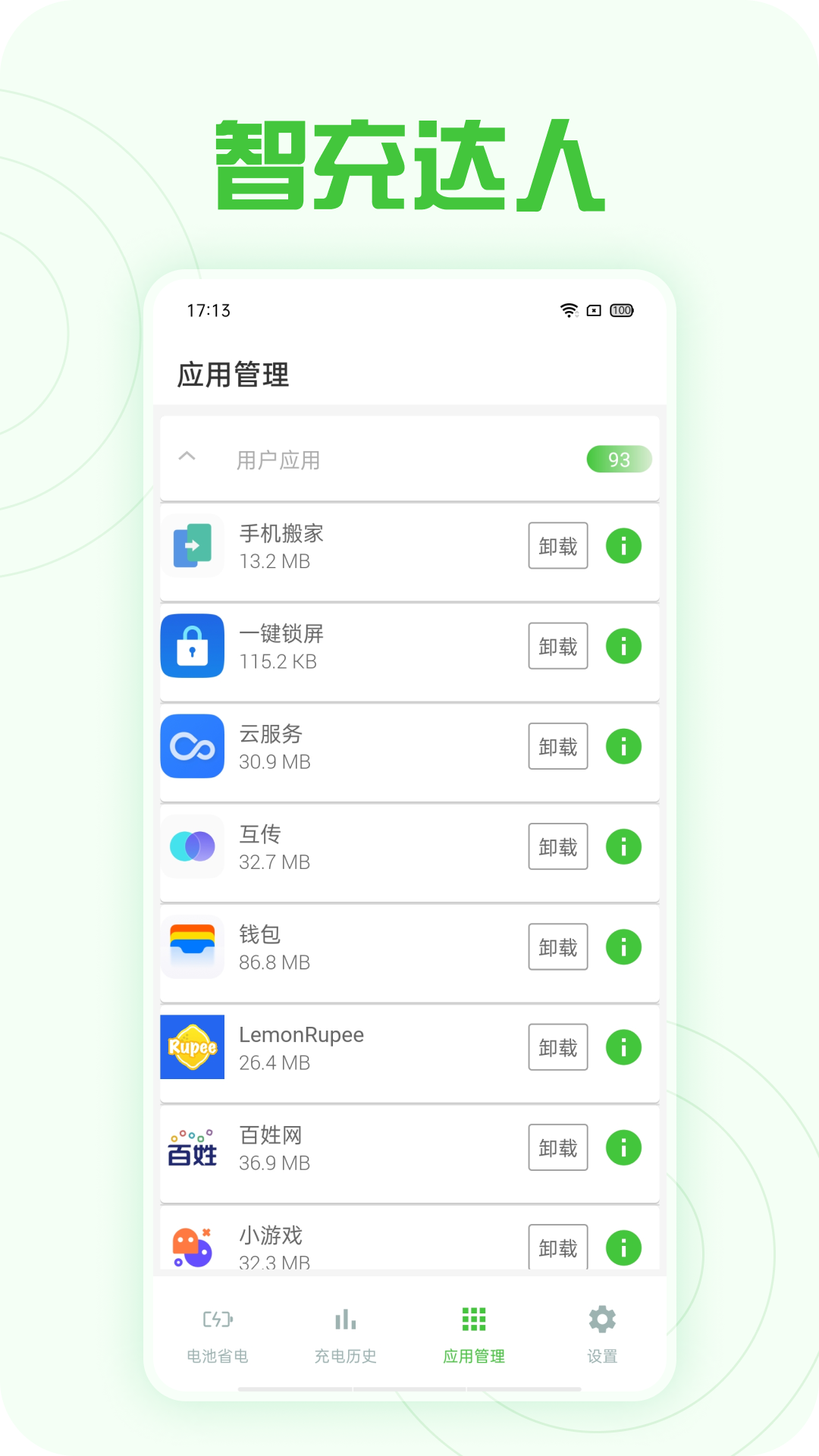The height and width of the screenshot is (1456, 819).
Task: Tap the info icon next to 小游戏
Action: click(x=623, y=1247)
